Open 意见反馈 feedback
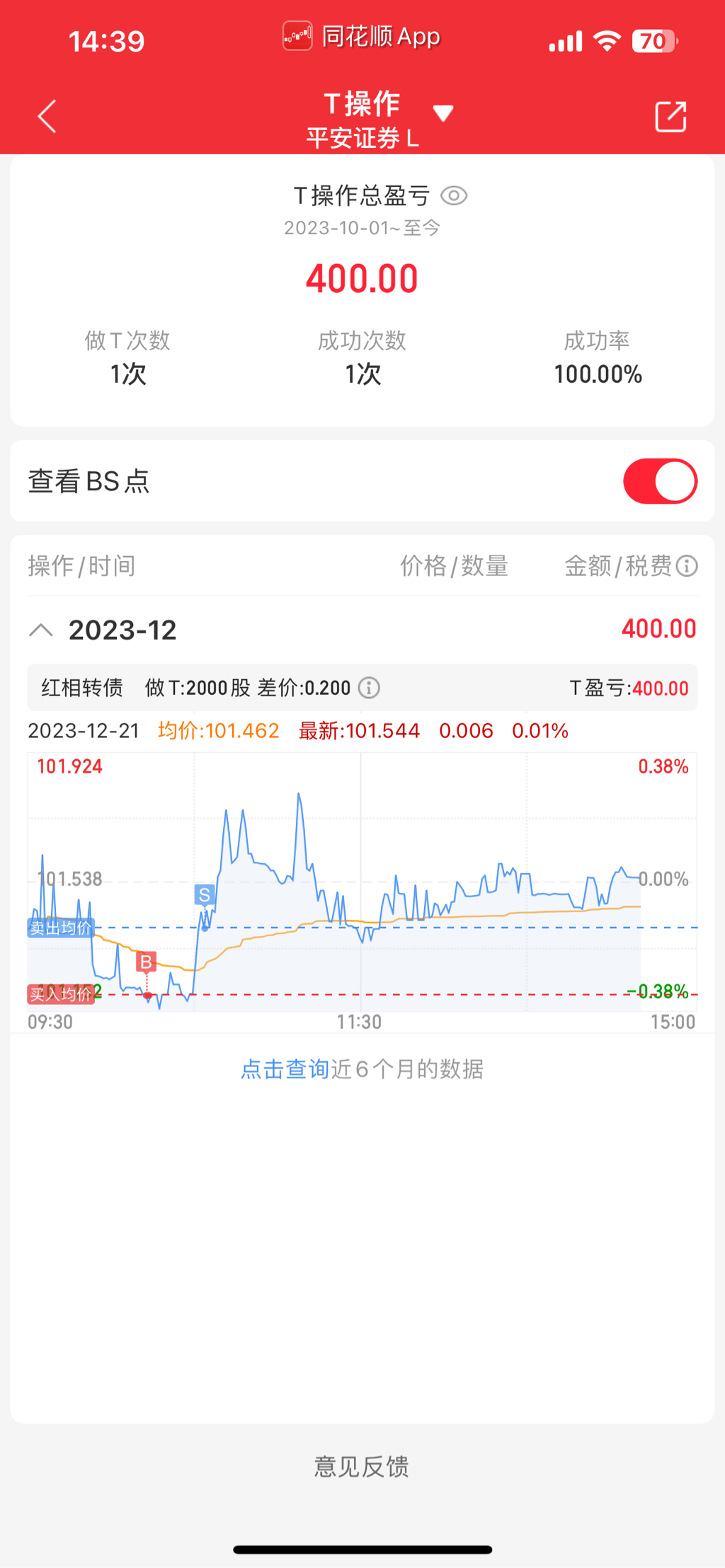The height and width of the screenshot is (1568, 725). 362,1467
